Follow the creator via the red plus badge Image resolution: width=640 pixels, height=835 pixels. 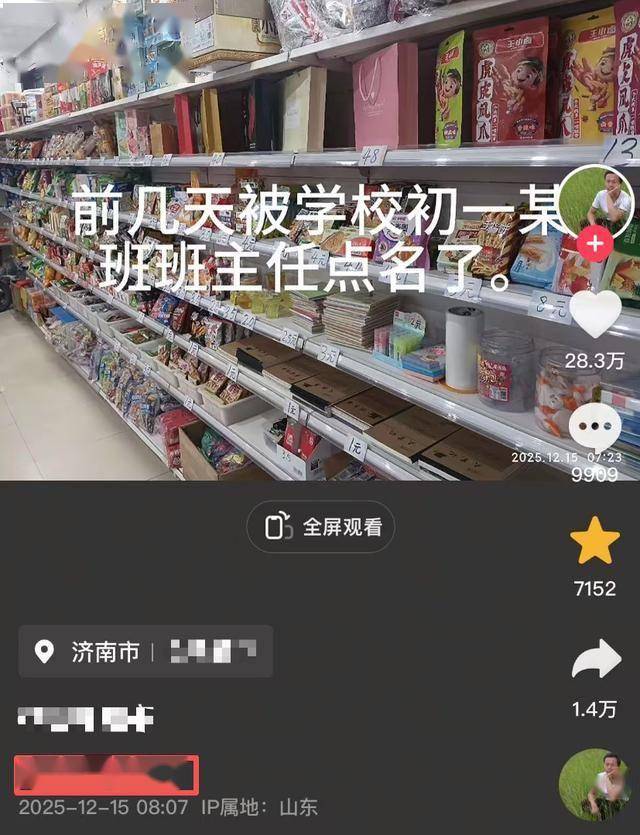(x=595, y=244)
